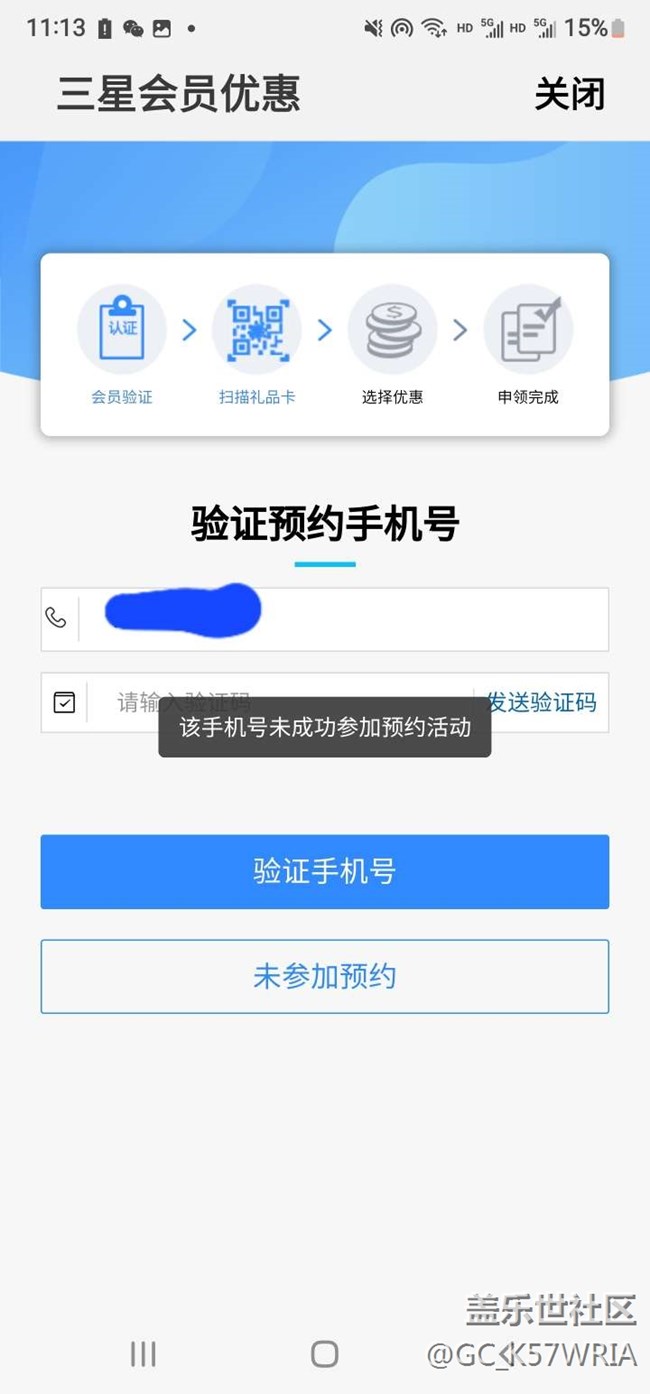Send verification code via 发送验证码

(541, 702)
